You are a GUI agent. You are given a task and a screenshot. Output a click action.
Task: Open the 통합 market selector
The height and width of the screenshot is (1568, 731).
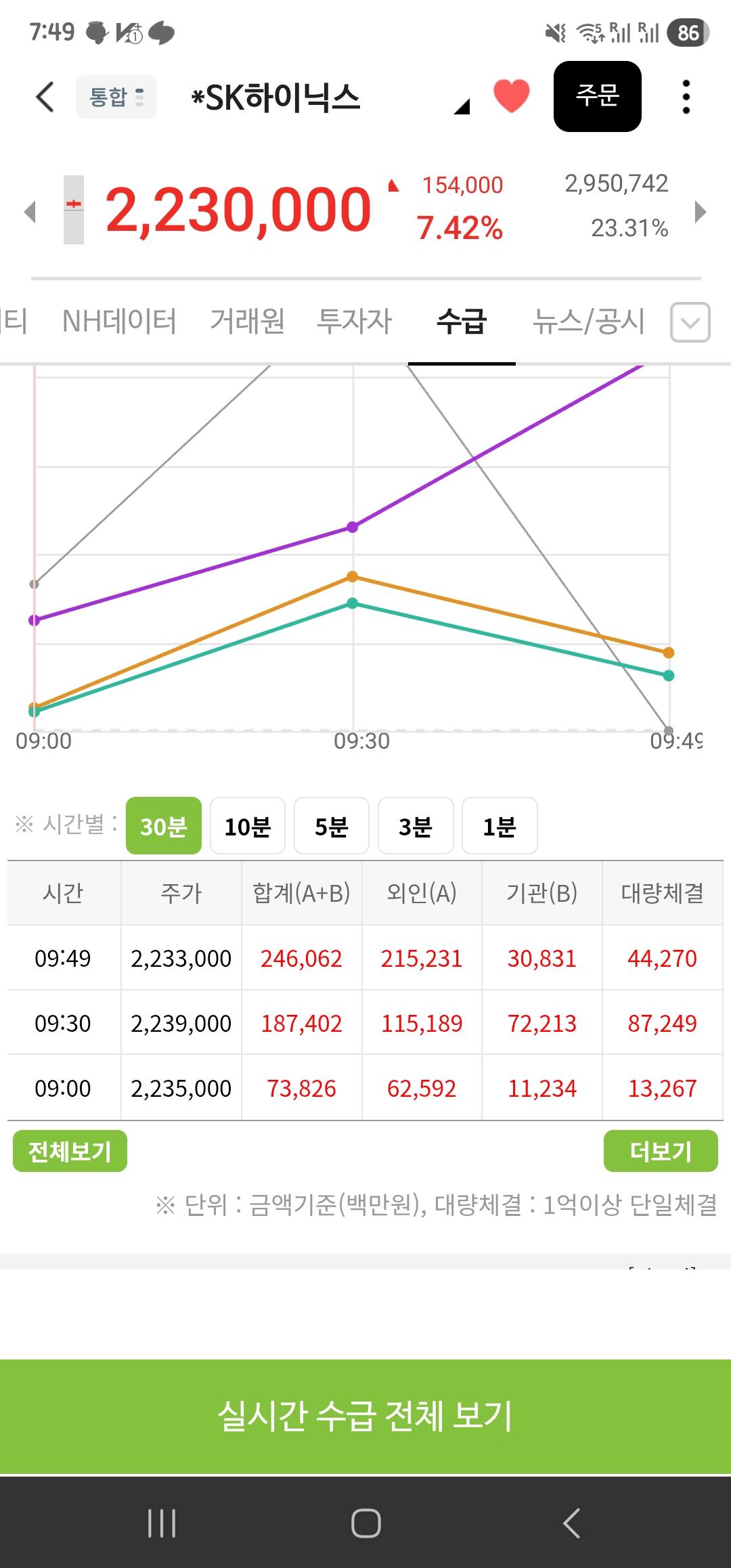pos(116,97)
